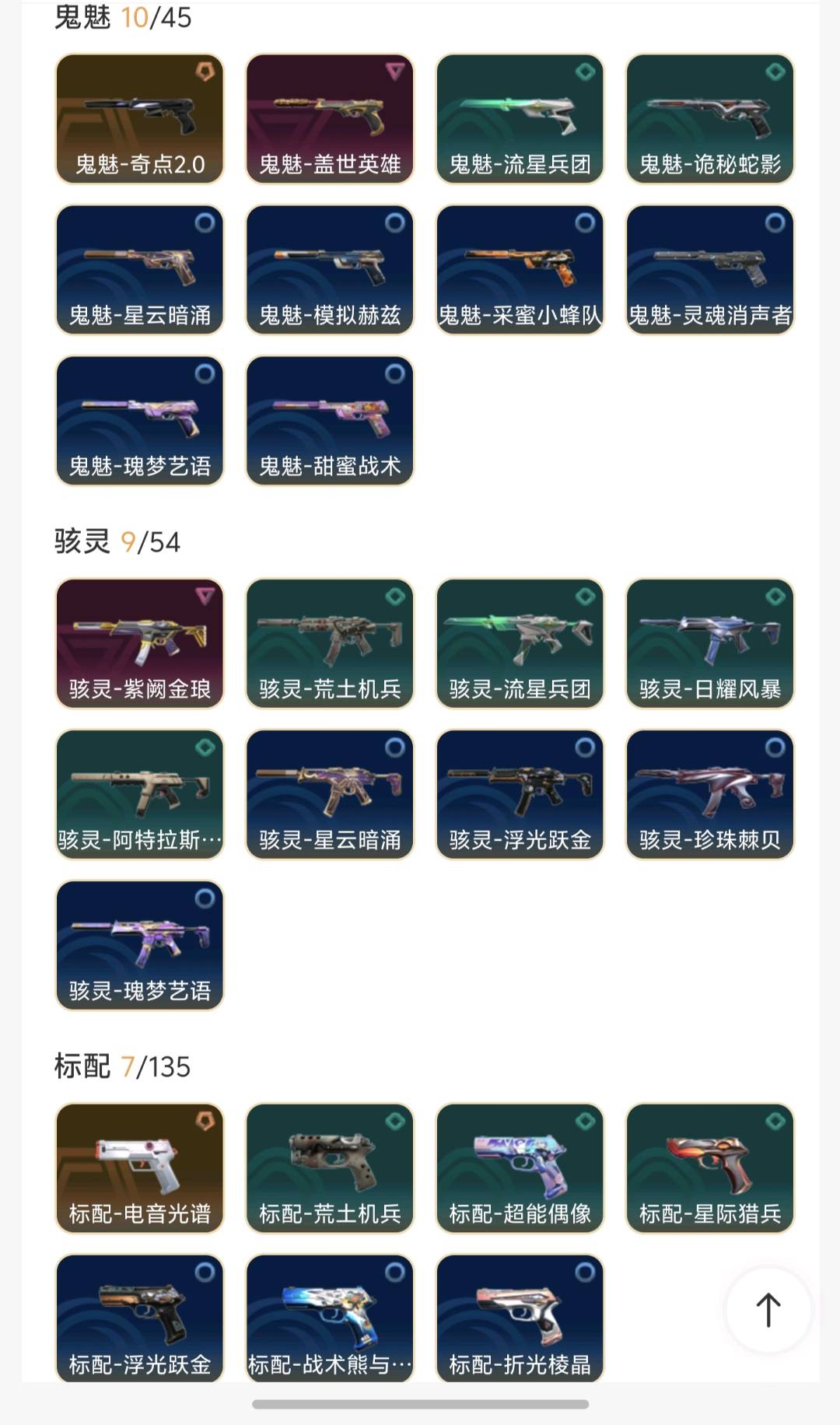View the 标配-星际猎兵 skin
This screenshot has width=840, height=1425.
(709, 1168)
